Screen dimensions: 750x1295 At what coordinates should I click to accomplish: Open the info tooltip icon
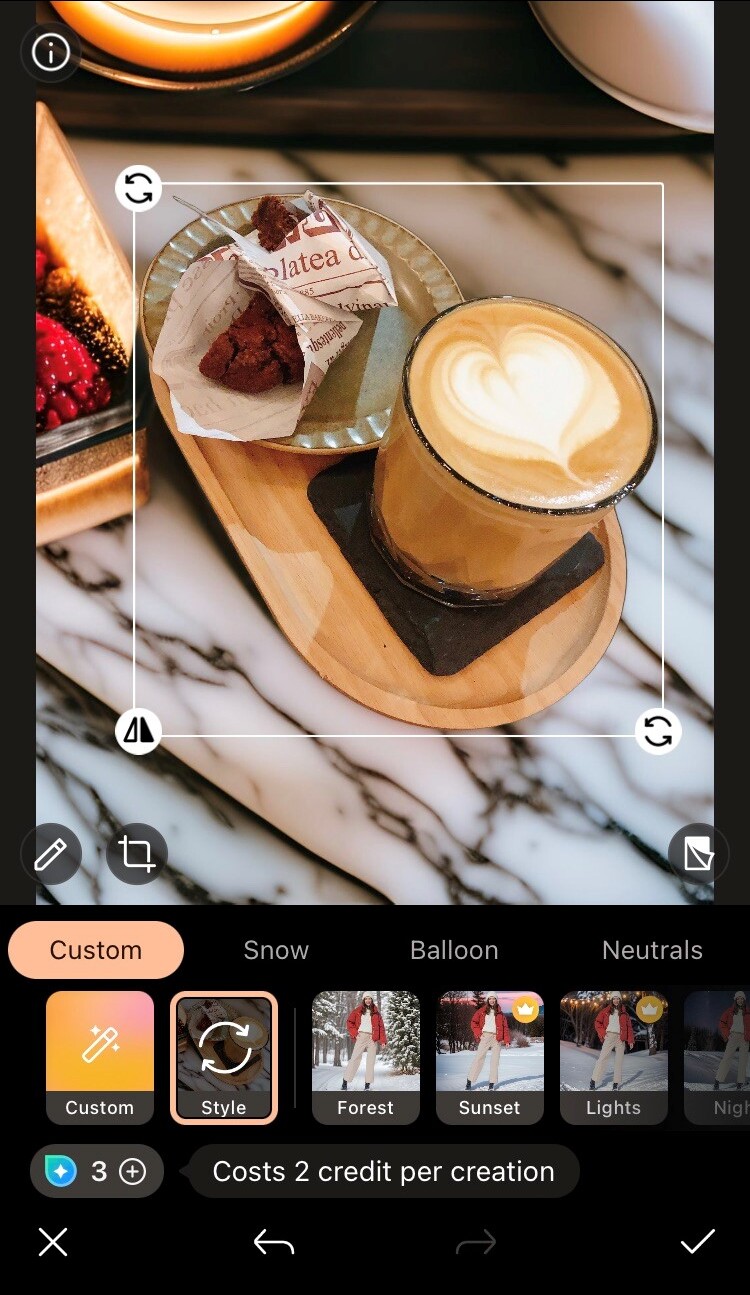click(x=51, y=53)
